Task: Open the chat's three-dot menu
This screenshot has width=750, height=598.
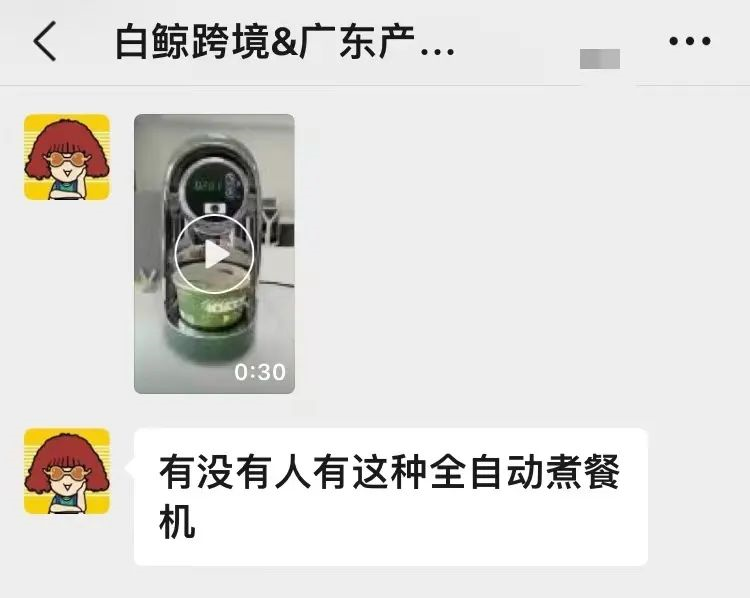Action: click(689, 42)
